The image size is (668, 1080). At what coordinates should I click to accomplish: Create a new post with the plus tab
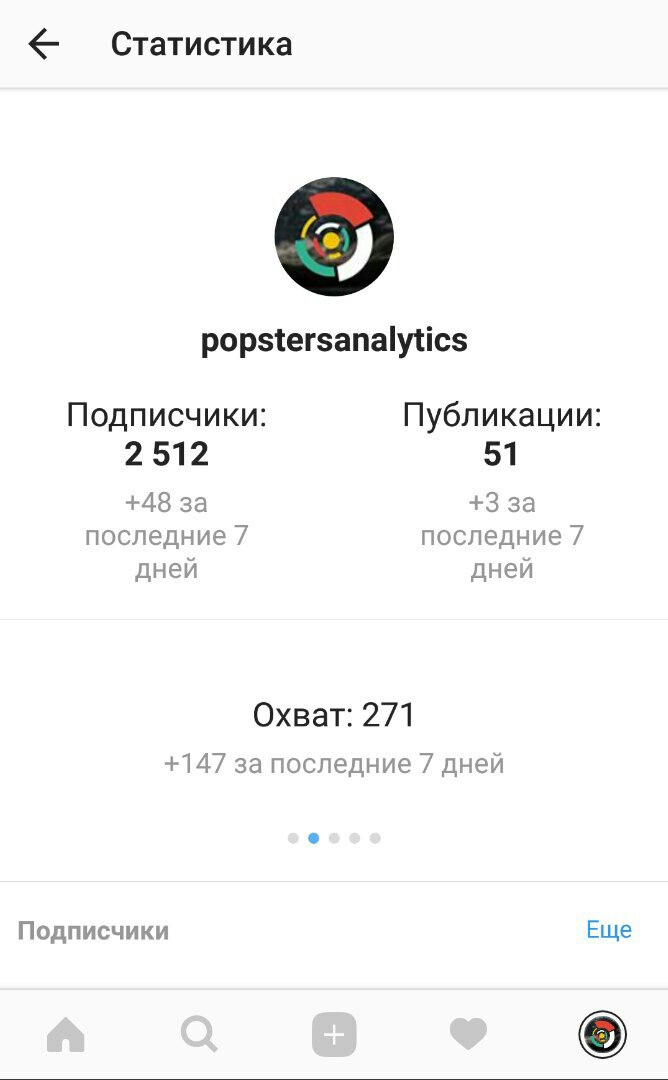[334, 1036]
